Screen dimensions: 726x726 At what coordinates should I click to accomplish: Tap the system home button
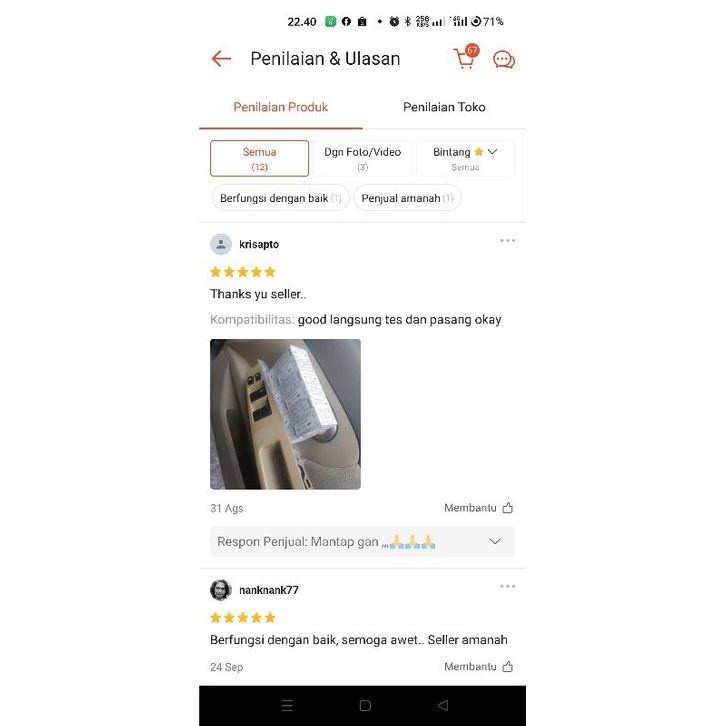(365, 705)
